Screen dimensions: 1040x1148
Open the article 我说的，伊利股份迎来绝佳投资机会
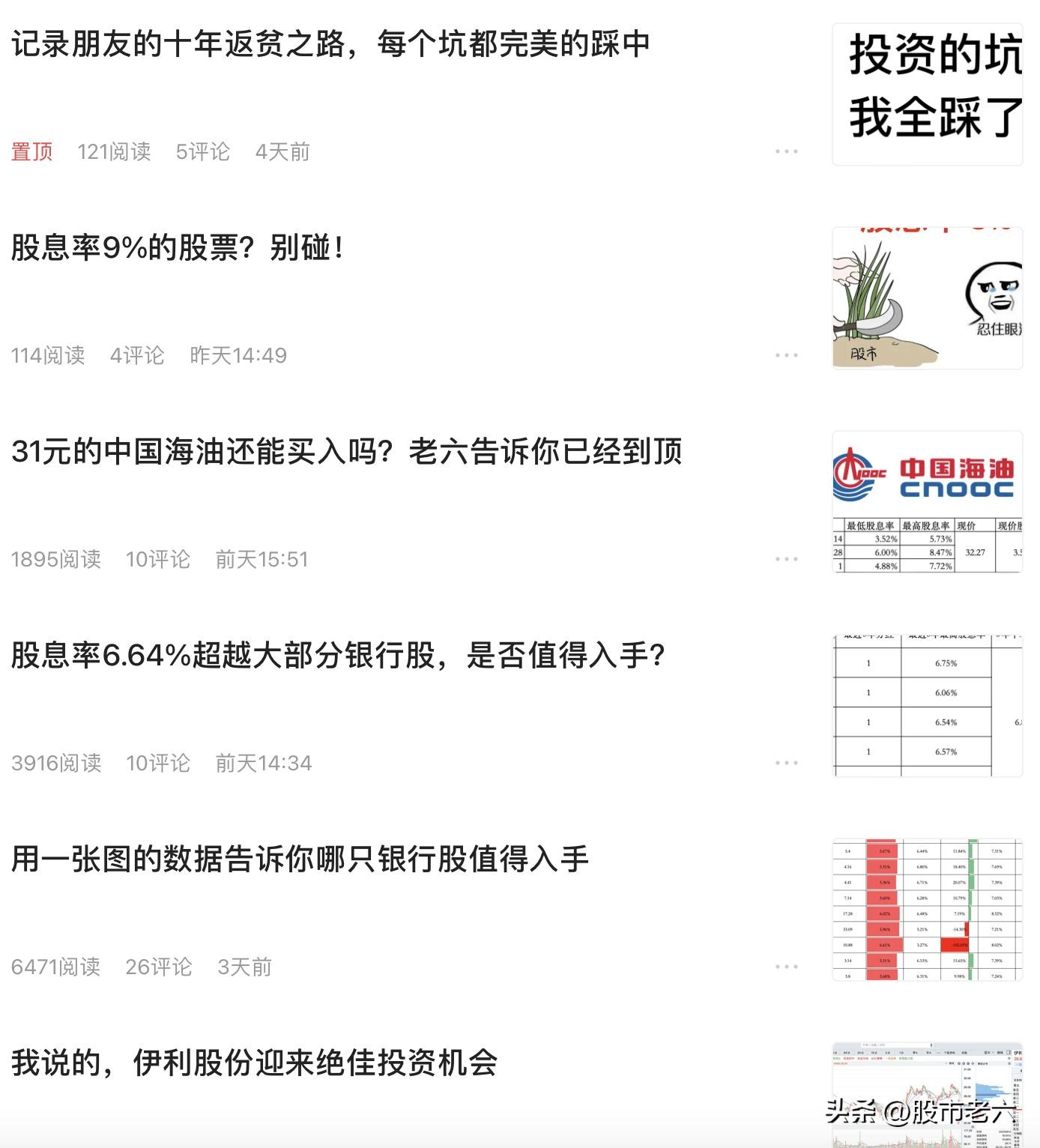tap(254, 1063)
